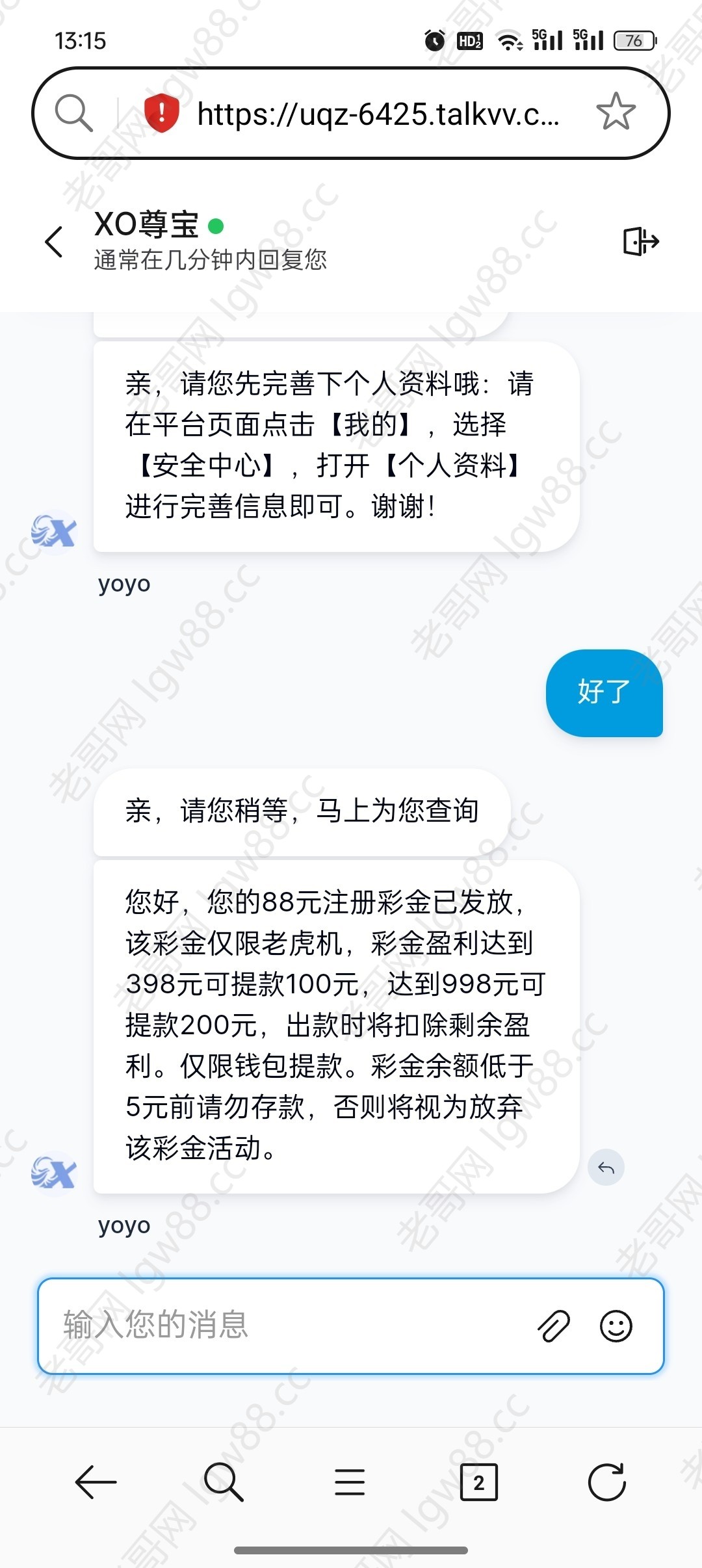
Task: Attach a file with the paperclip
Action: (x=553, y=1326)
